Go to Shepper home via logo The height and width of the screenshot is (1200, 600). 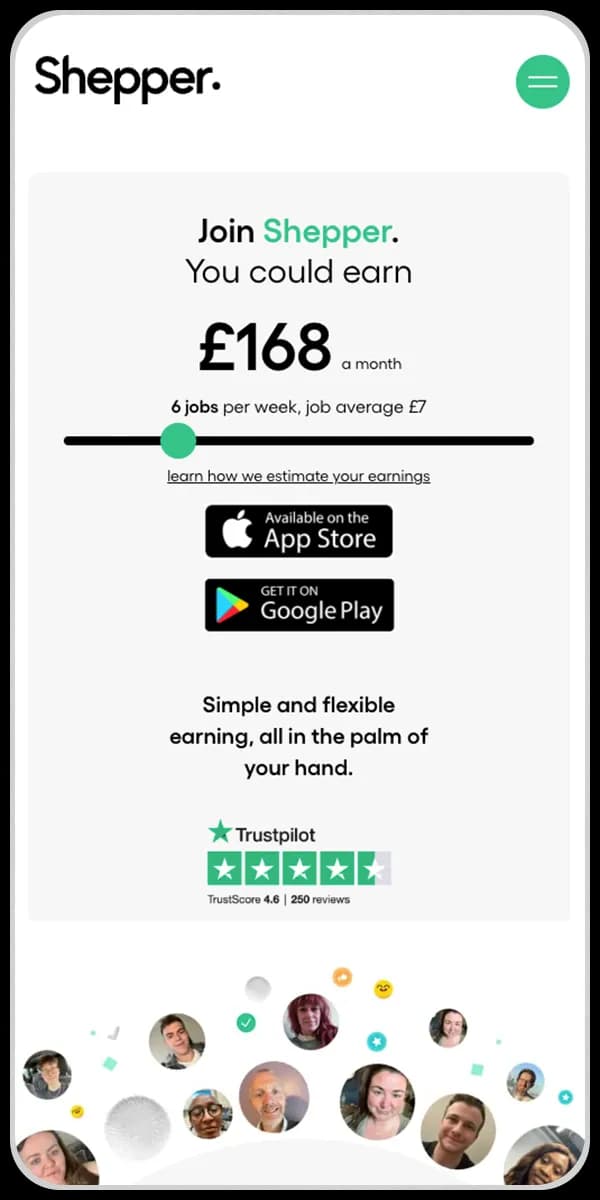tap(127, 78)
